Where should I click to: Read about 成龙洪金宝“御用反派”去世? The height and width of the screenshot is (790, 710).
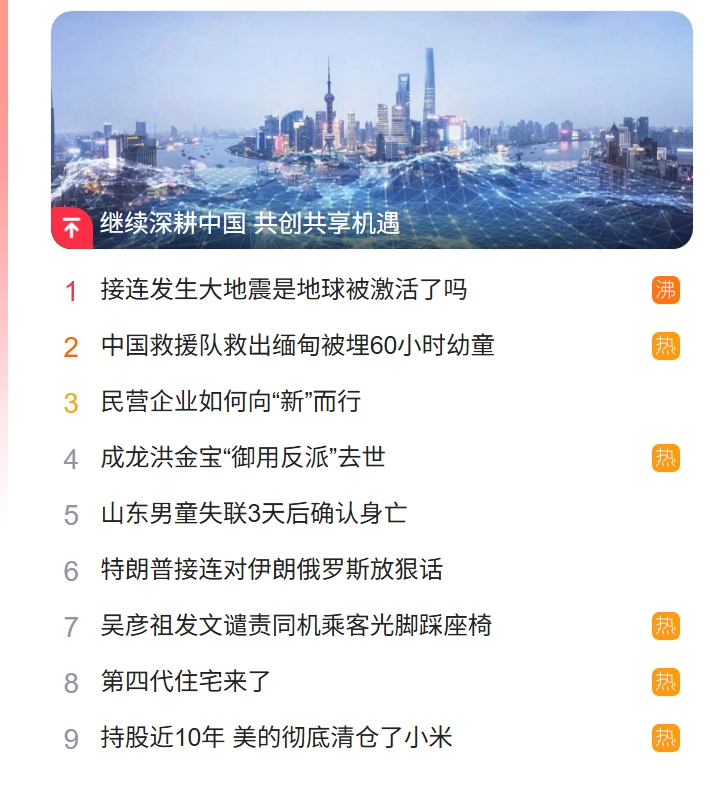point(243,458)
